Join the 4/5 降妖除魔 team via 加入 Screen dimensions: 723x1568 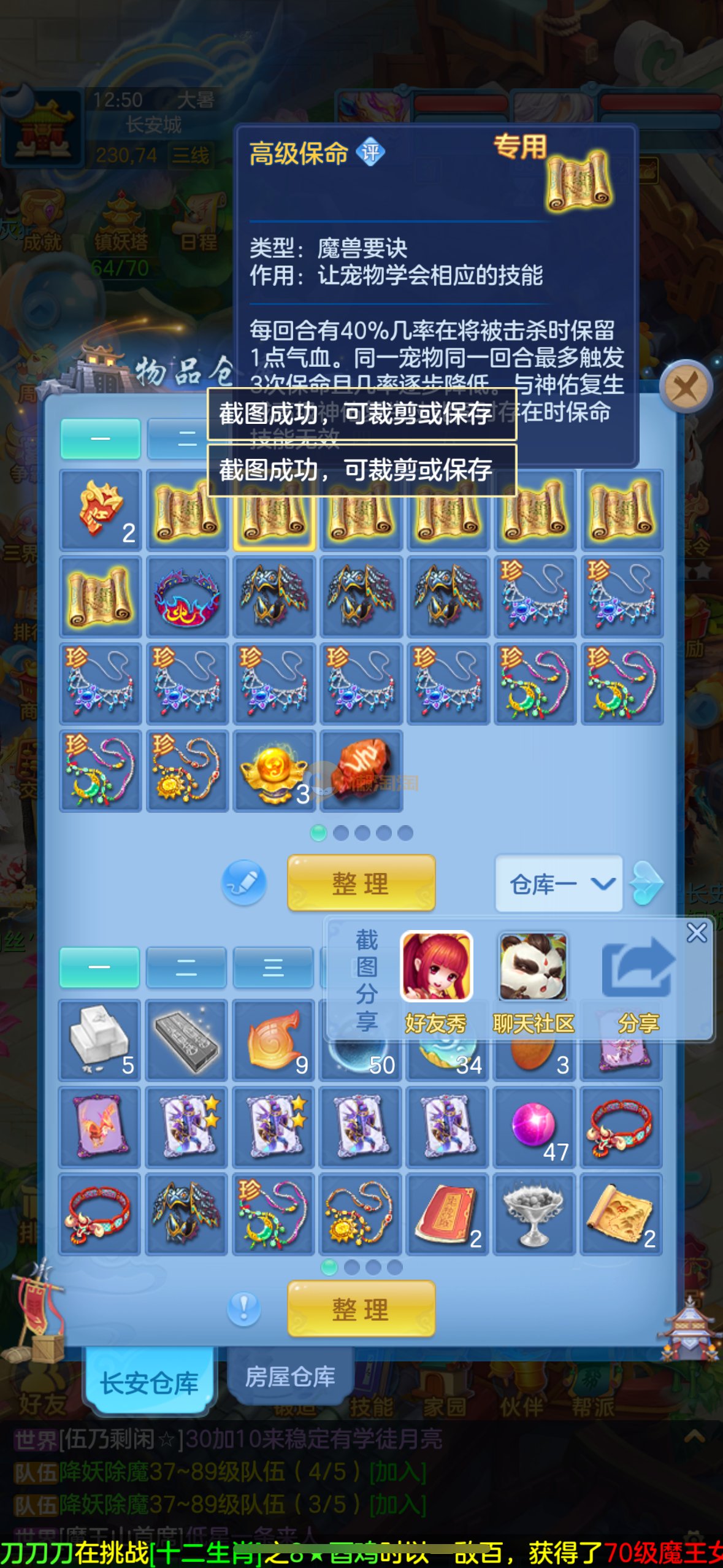click(x=398, y=1472)
